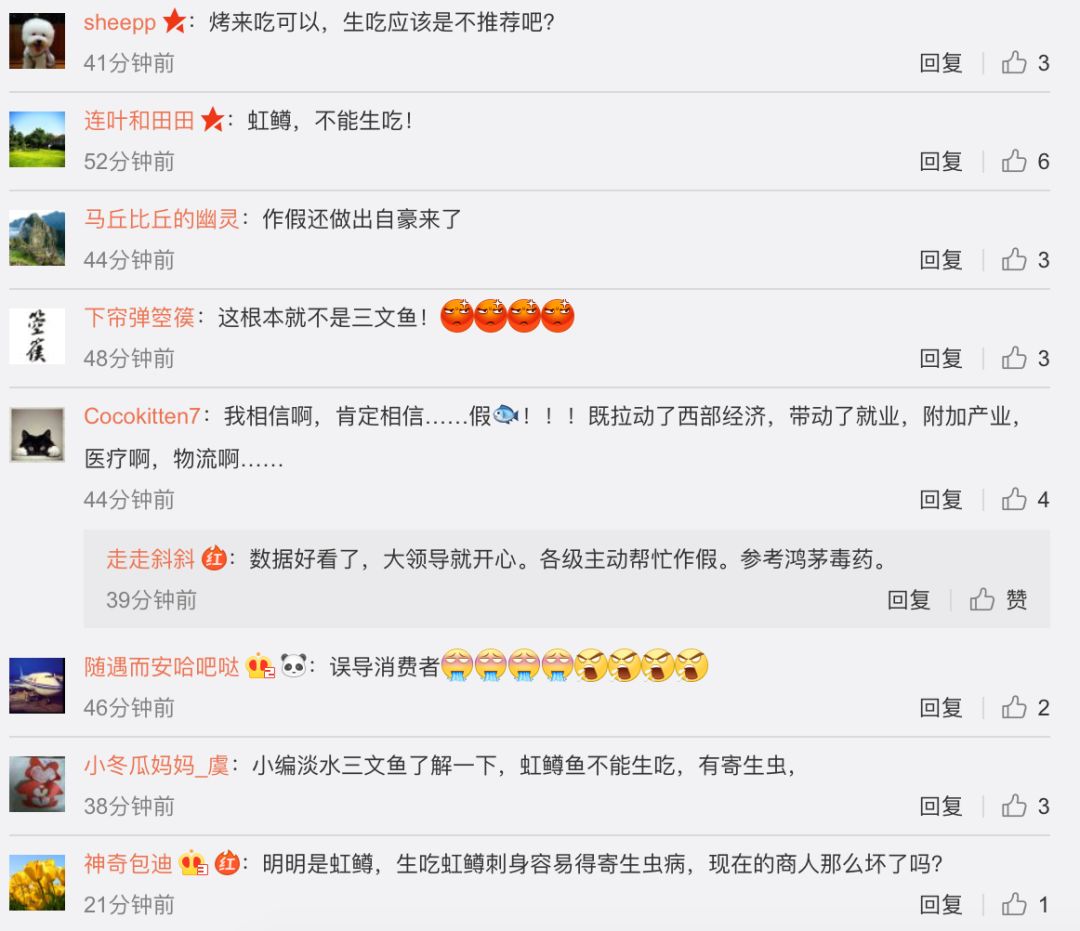Reply to sheepp's comment
This screenshot has height=931, width=1080.
[x=940, y=63]
